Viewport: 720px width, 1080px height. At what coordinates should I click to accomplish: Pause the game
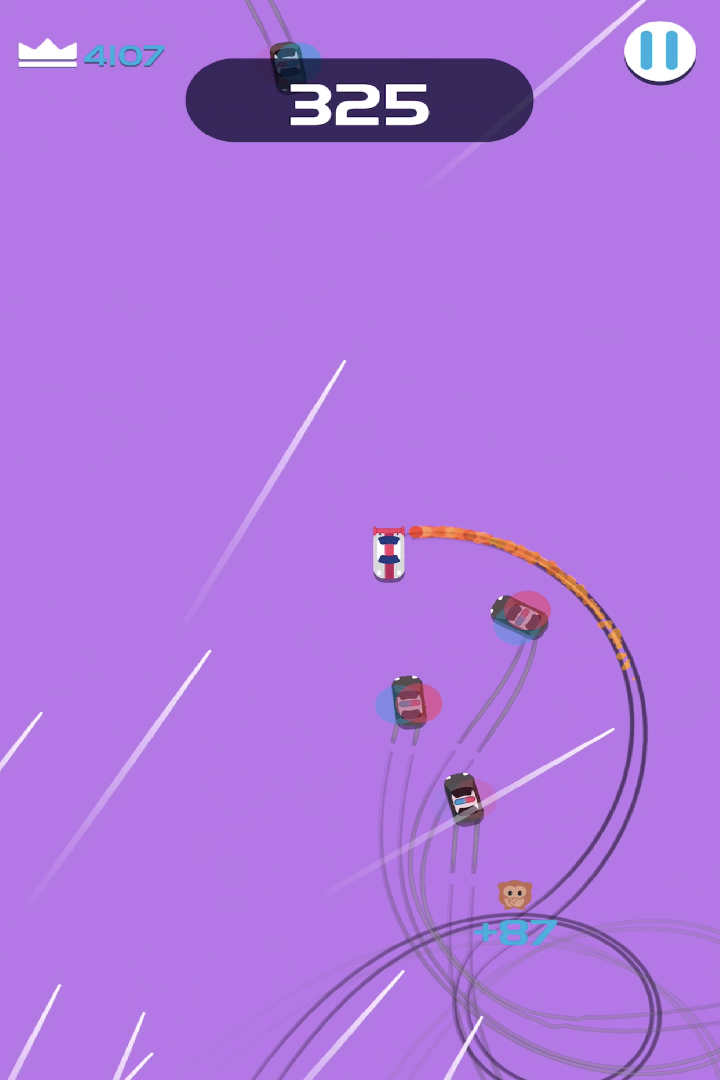pos(659,50)
